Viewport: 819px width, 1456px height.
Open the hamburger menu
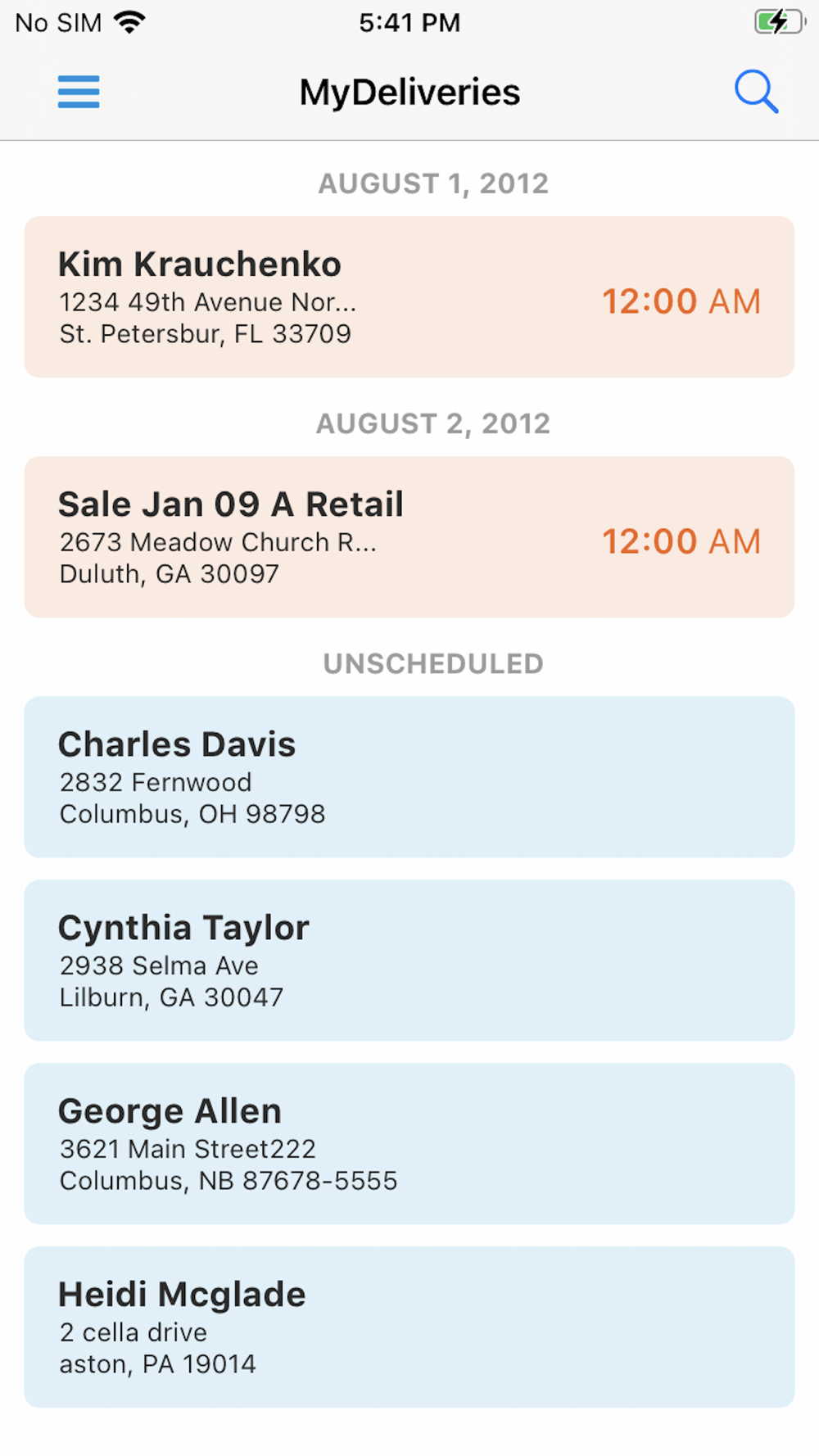pos(79,92)
